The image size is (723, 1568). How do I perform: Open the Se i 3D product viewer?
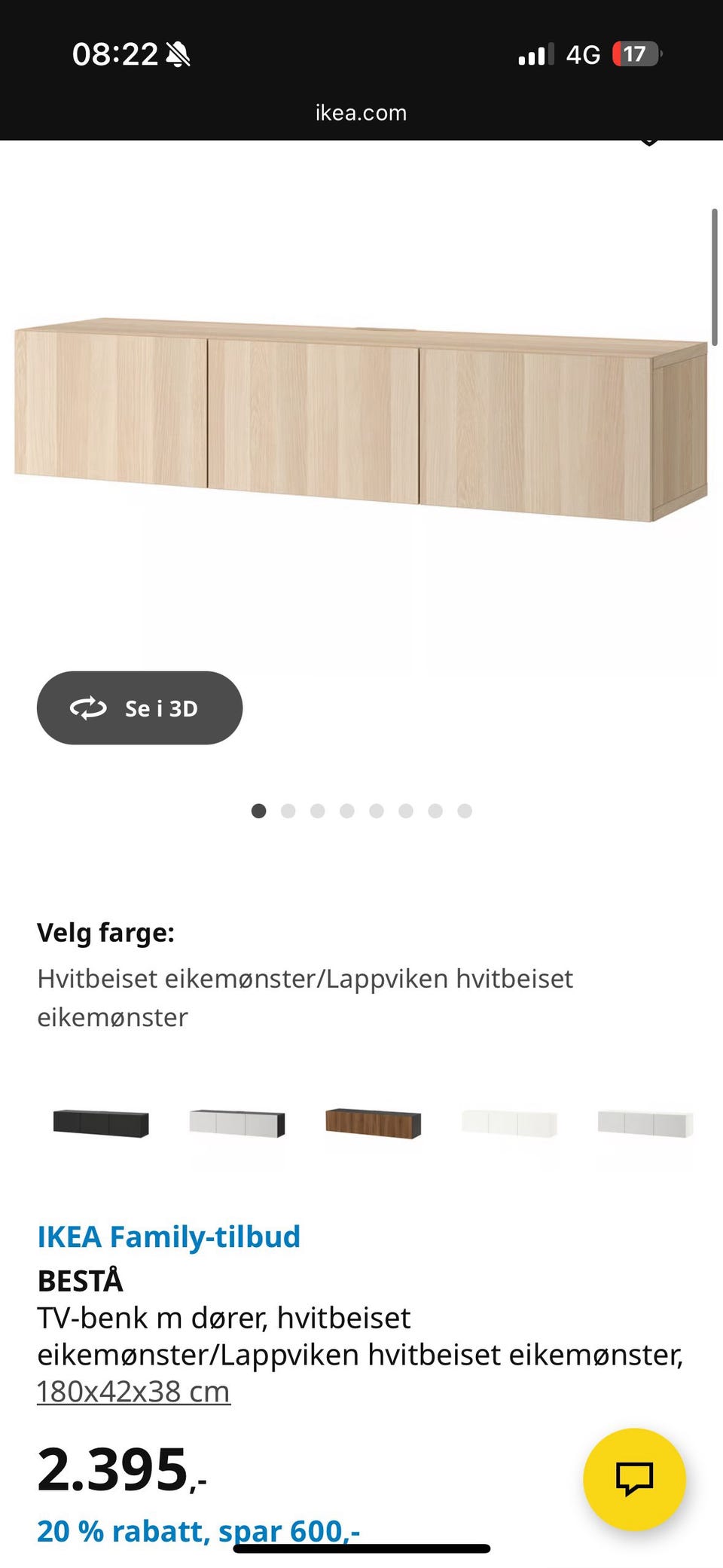point(139,707)
